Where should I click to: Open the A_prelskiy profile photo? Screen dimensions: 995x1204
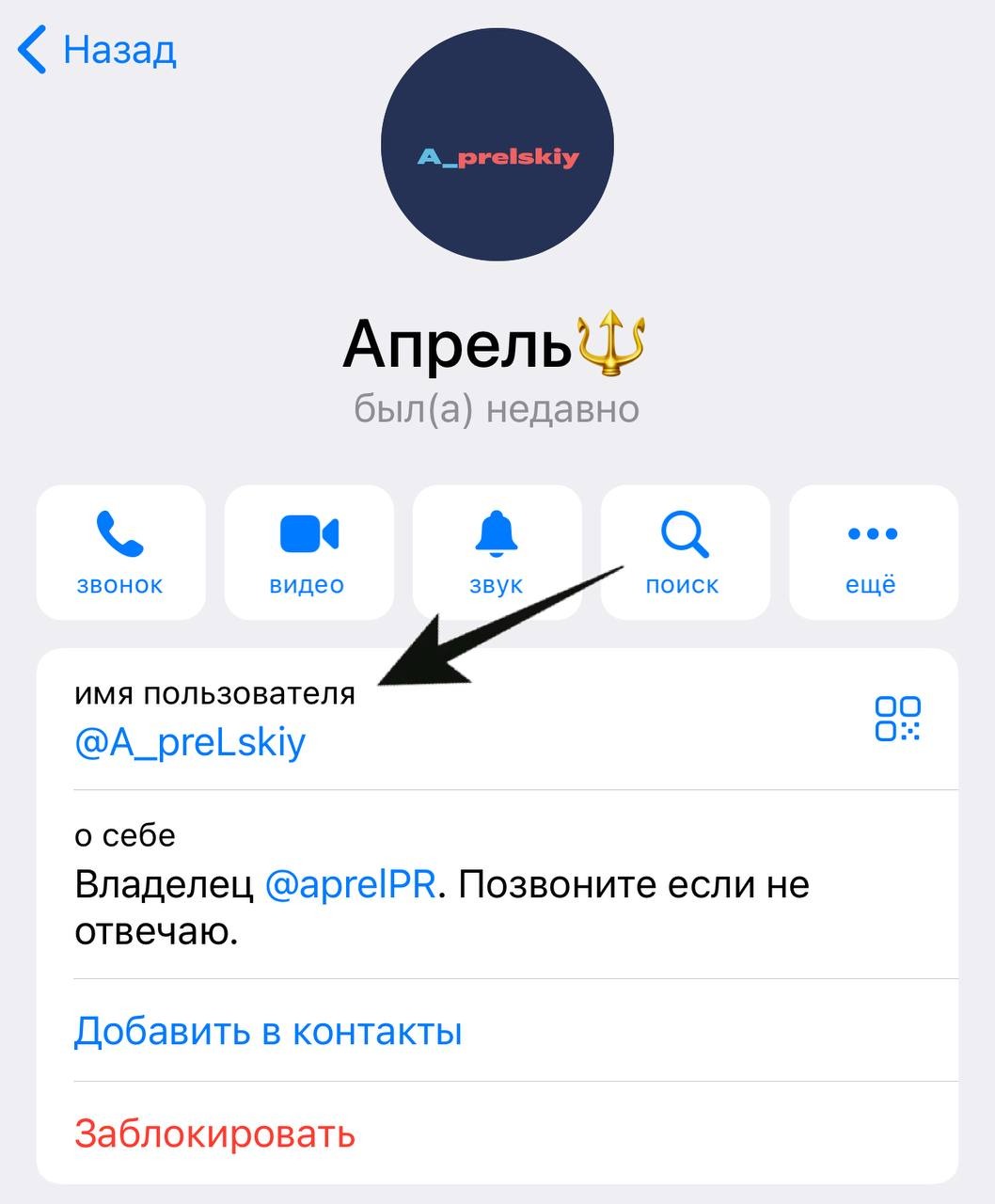(497, 145)
